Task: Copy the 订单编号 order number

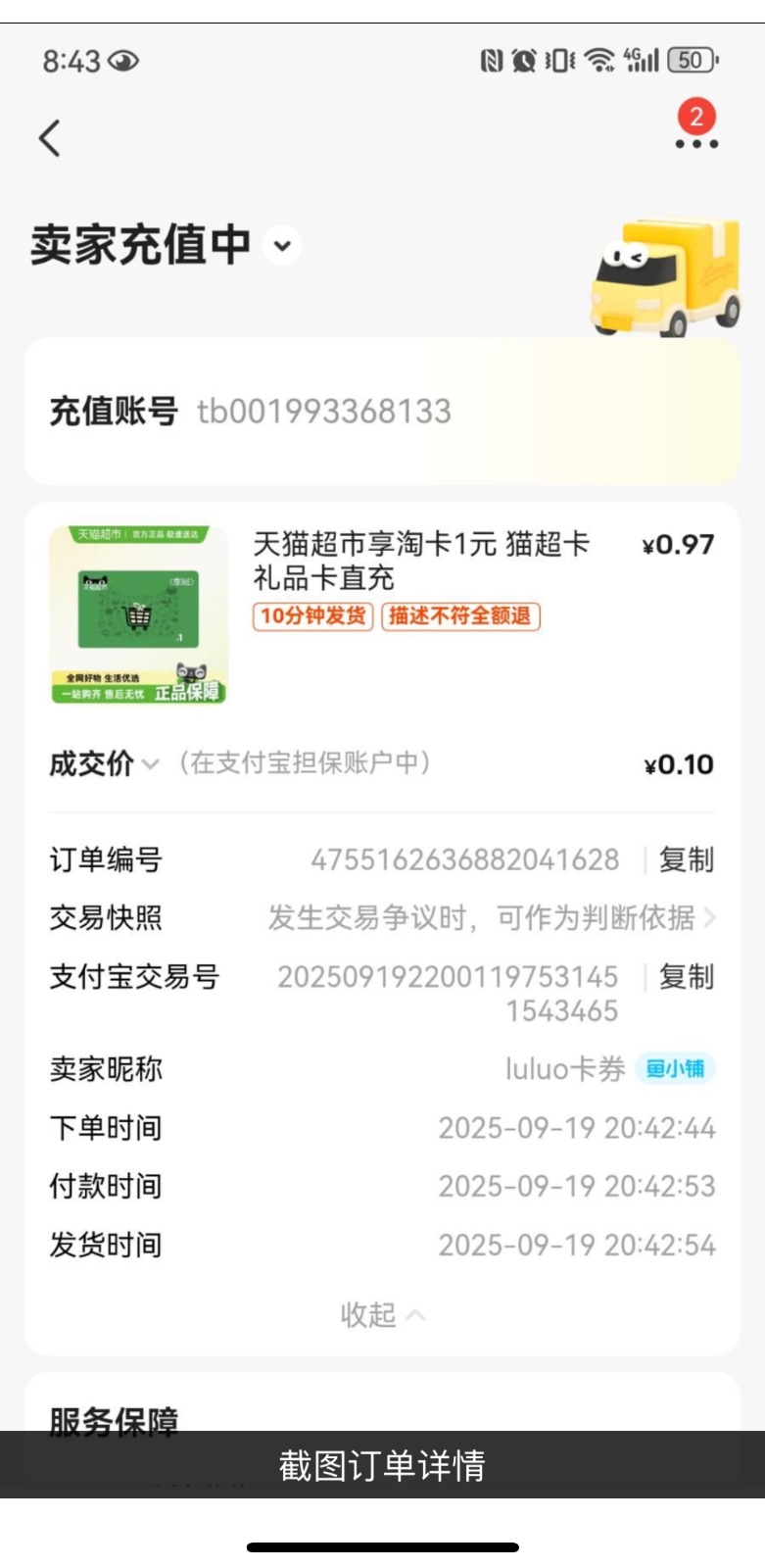Action: (686, 860)
